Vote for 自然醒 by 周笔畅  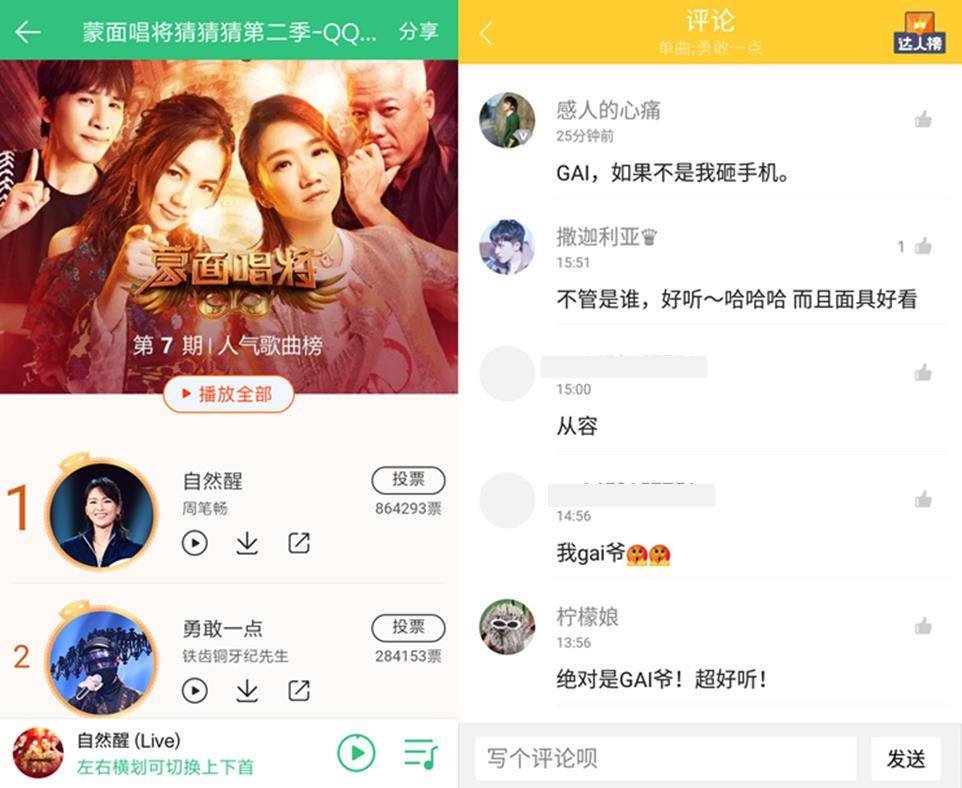point(408,480)
